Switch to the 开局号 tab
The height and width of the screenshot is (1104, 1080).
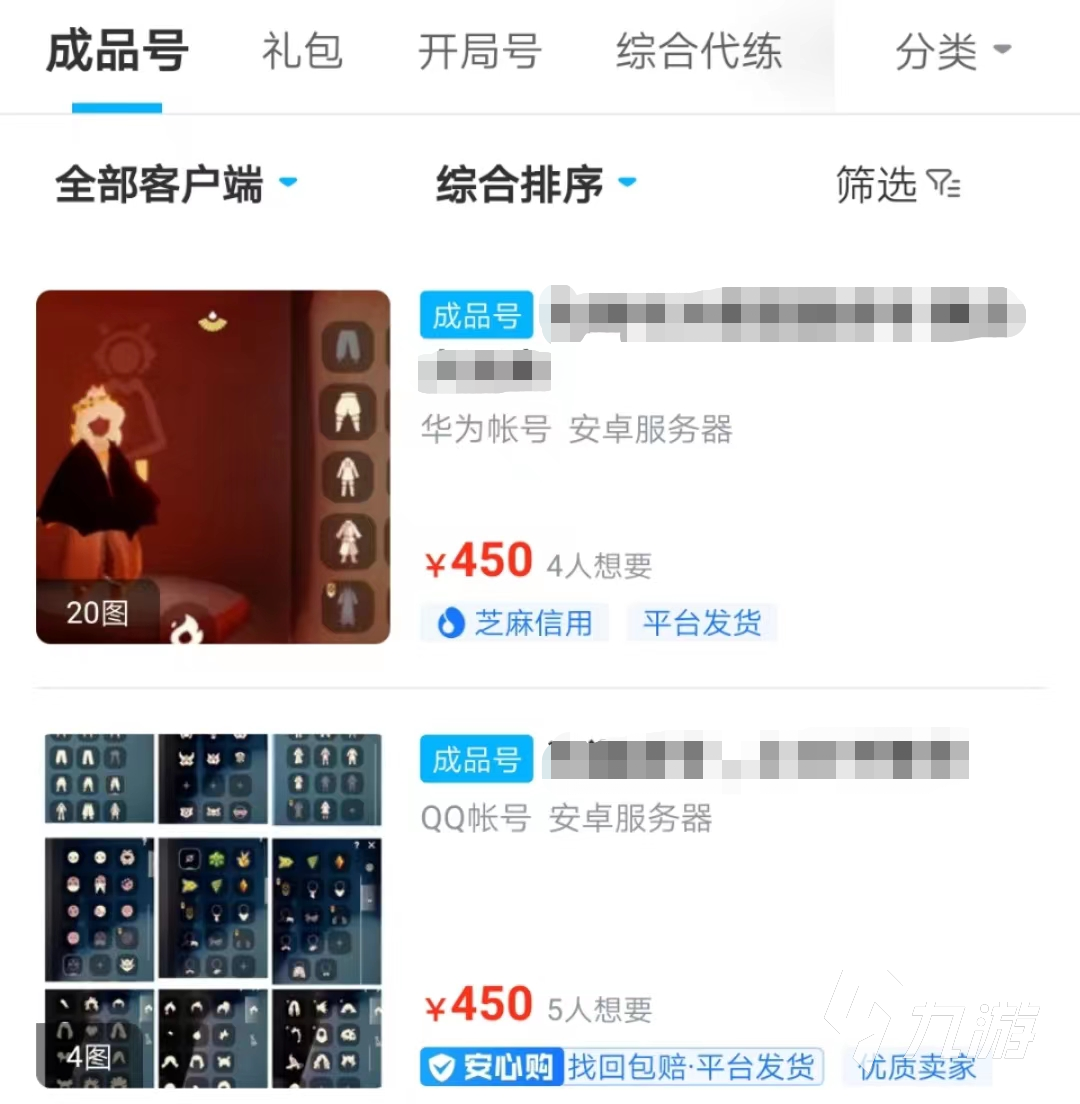[479, 54]
